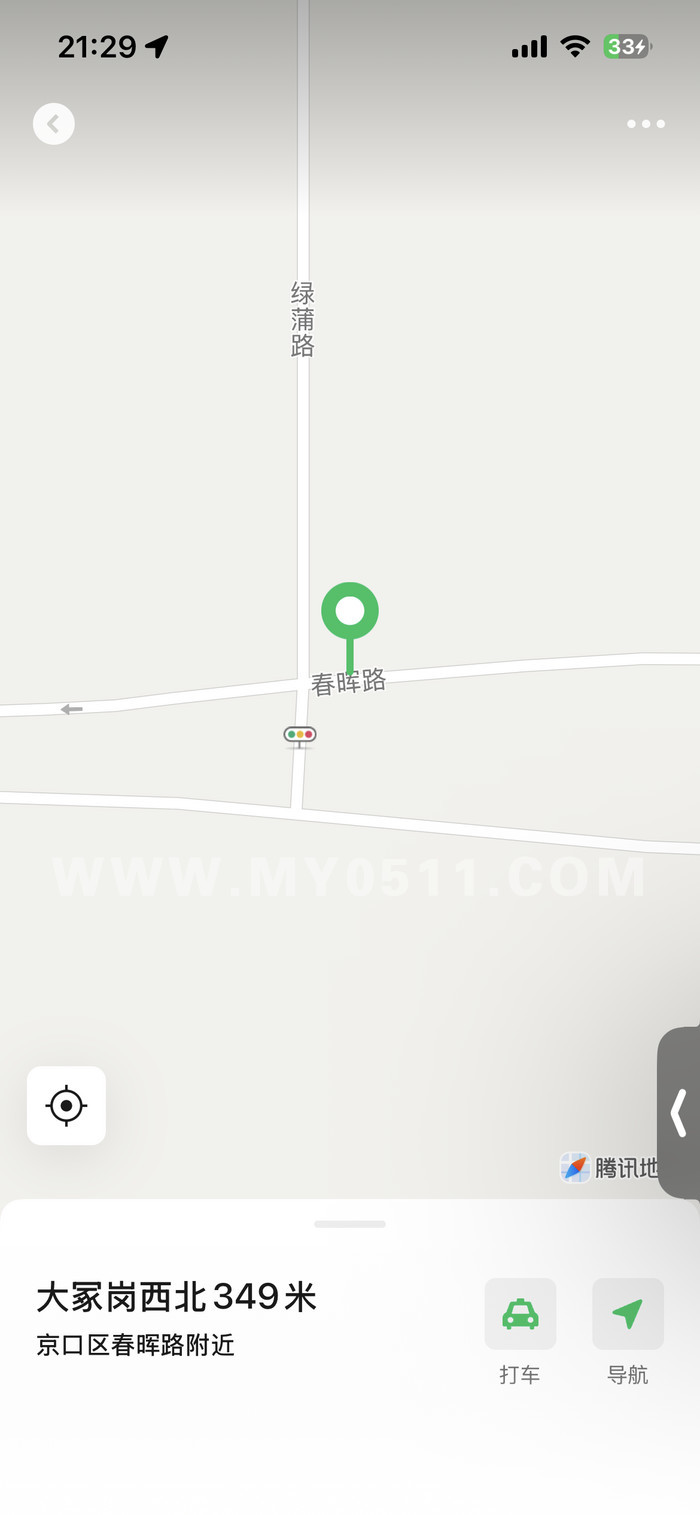Tap the green location pin
The height and width of the screenshot is (1515, 700).
350,611
